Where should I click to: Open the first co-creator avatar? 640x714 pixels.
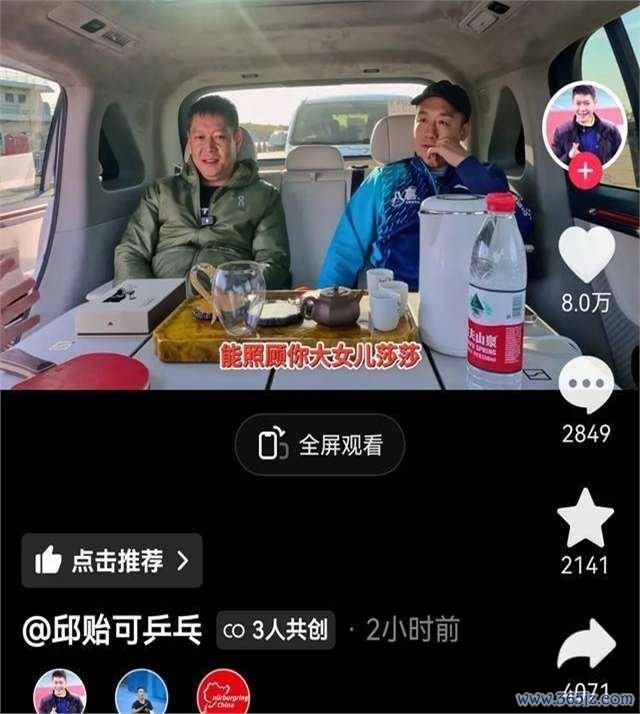60,694
